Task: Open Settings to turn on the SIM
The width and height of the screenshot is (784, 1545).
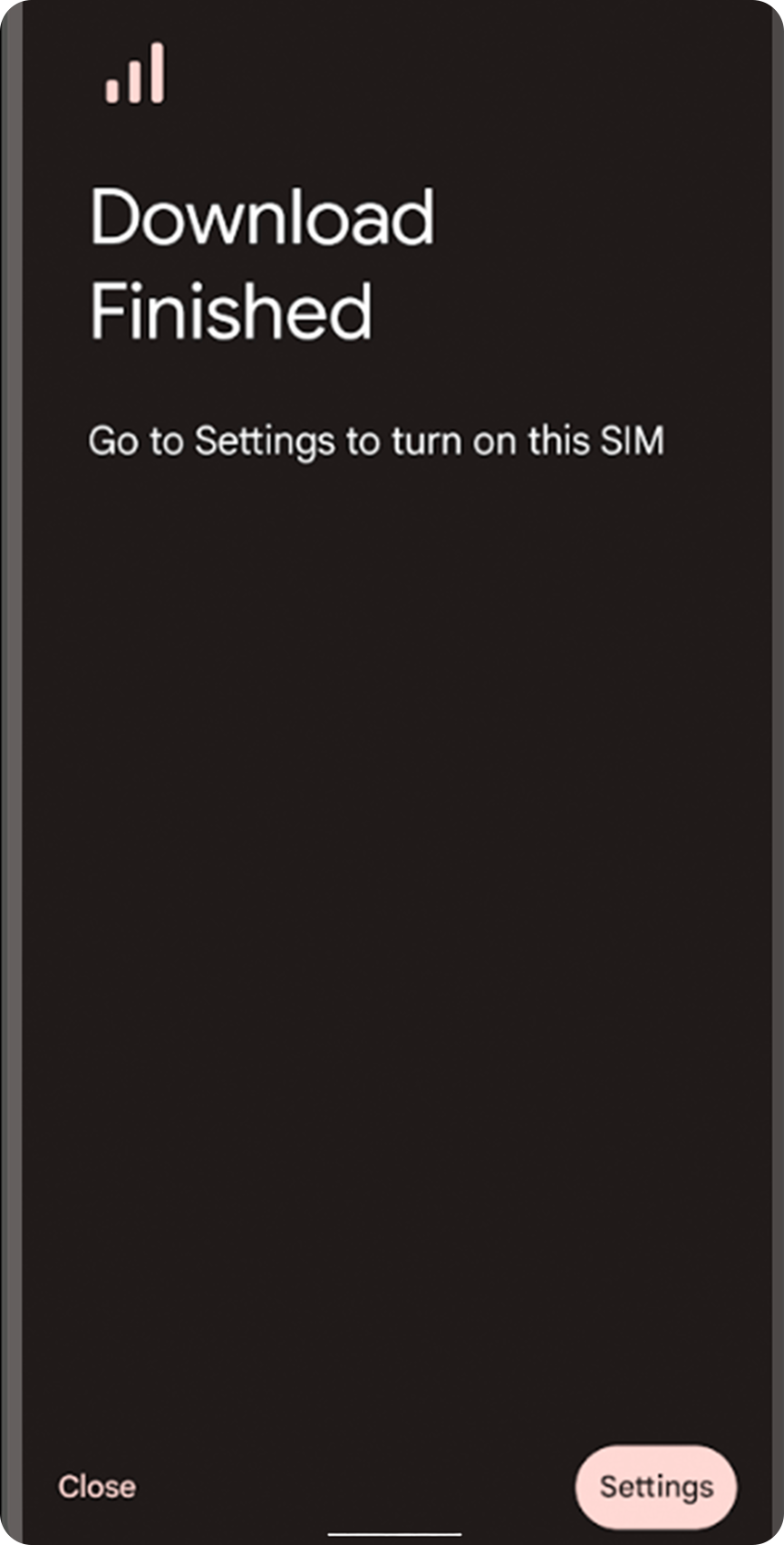Action: [x=655, y=1487]
